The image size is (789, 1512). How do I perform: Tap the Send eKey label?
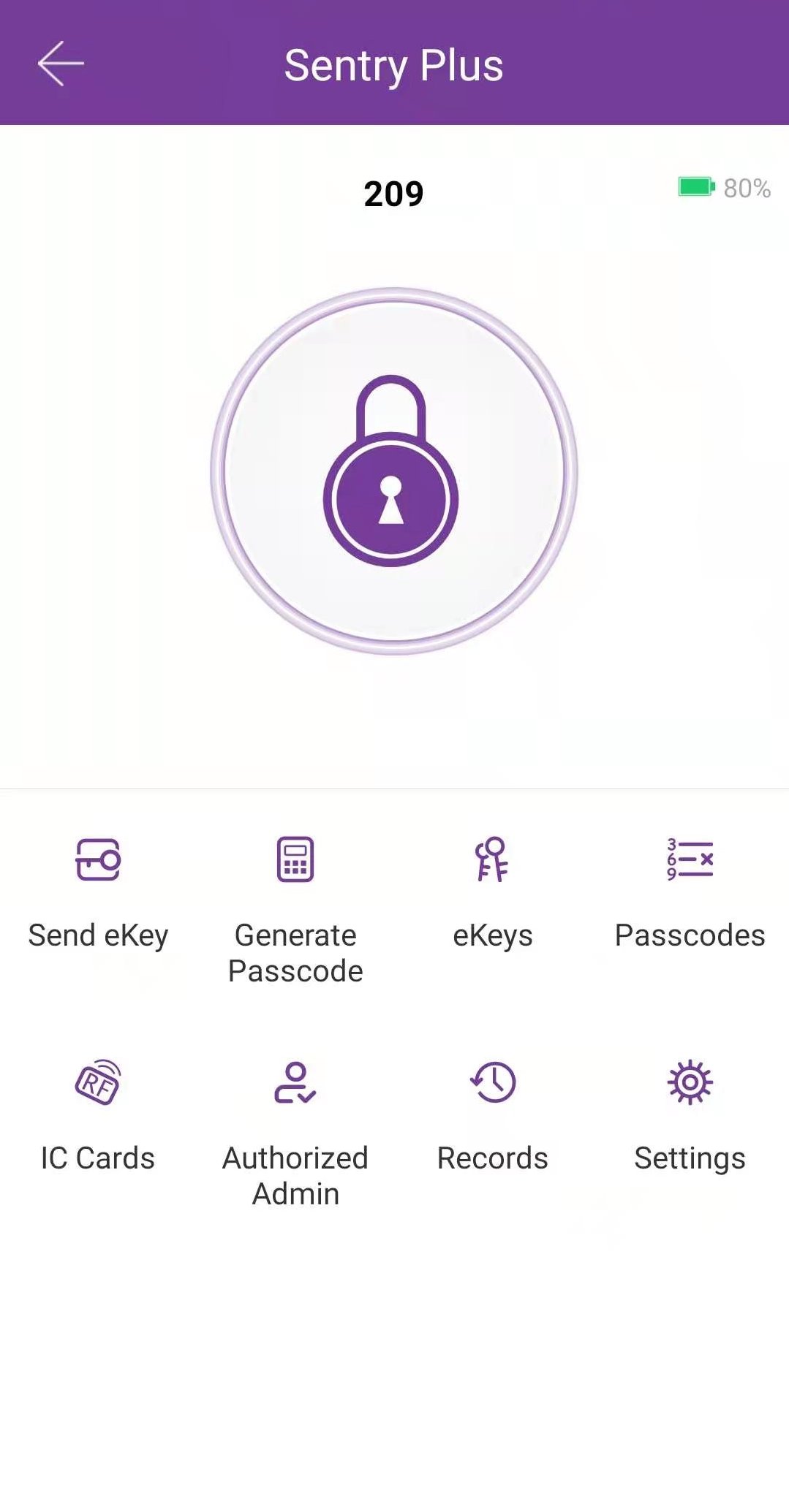click(97, 935)
